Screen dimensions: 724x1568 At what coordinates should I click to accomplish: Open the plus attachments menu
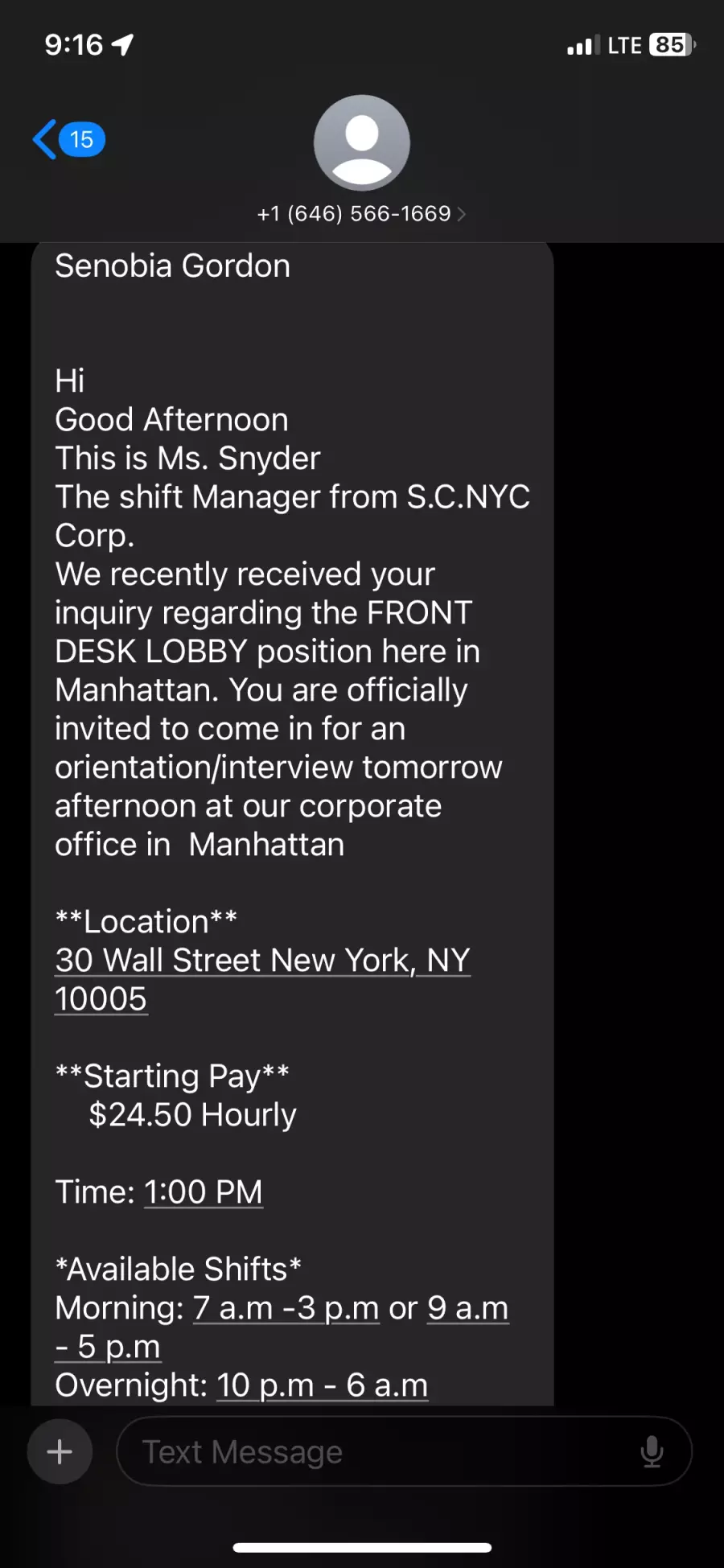click(x=60, y=1451)
